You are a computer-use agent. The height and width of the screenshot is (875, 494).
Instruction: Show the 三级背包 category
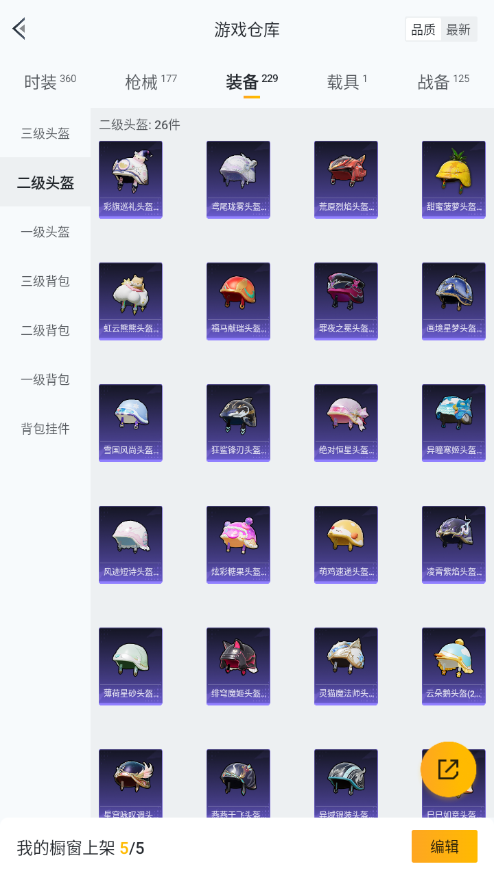click(x=45, y=281)
